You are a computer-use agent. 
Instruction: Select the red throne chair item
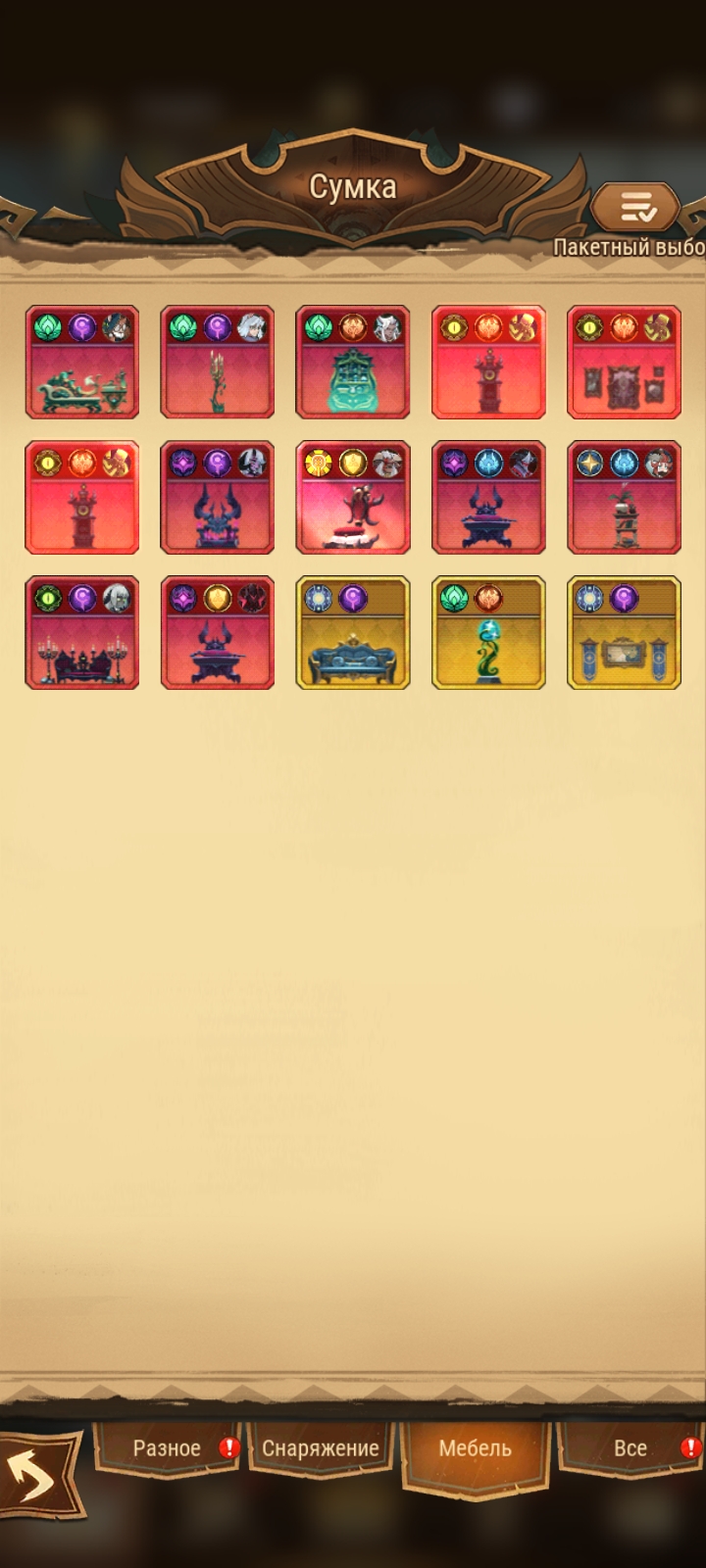pos(353,498)
